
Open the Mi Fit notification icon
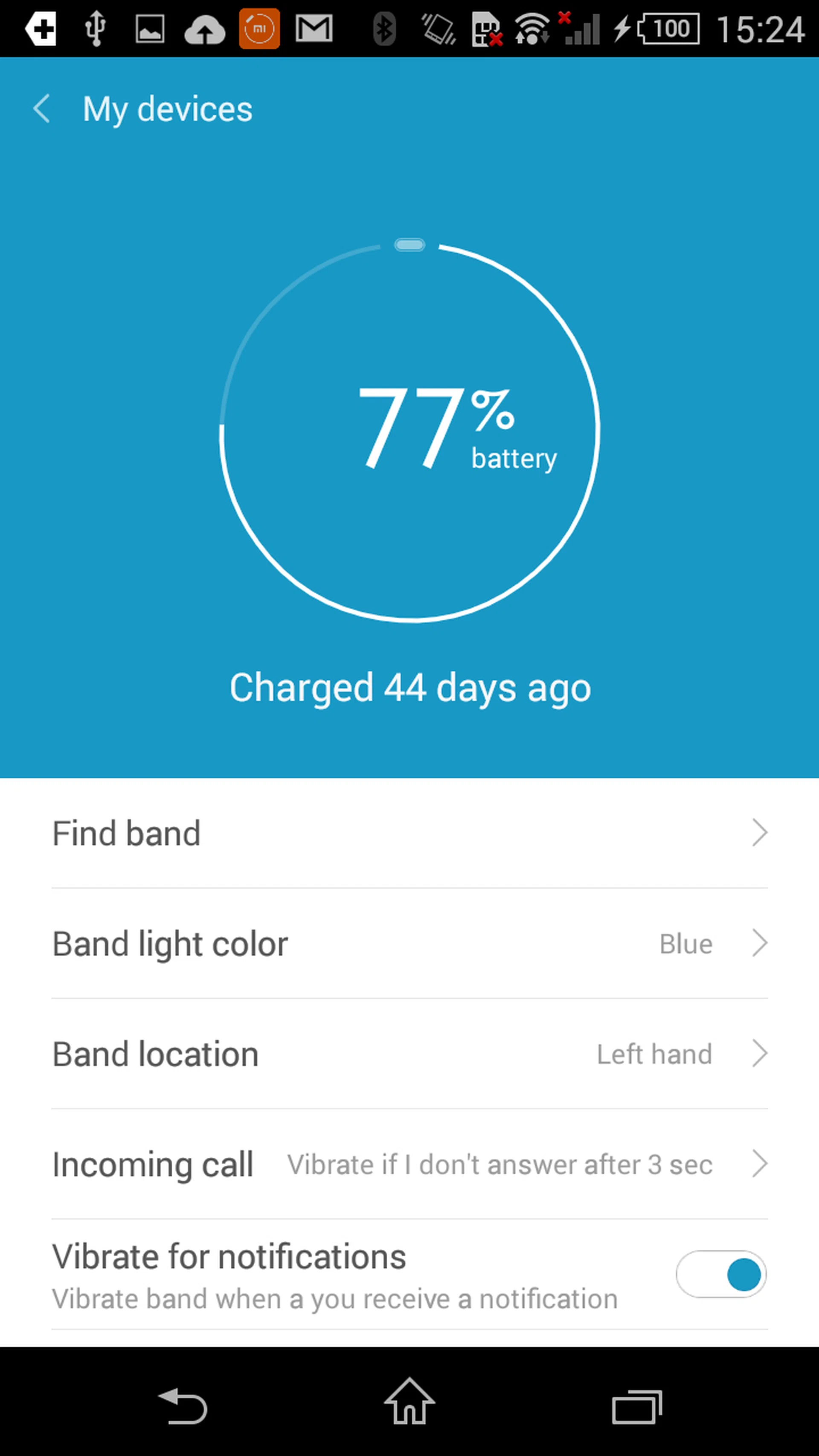259,29
